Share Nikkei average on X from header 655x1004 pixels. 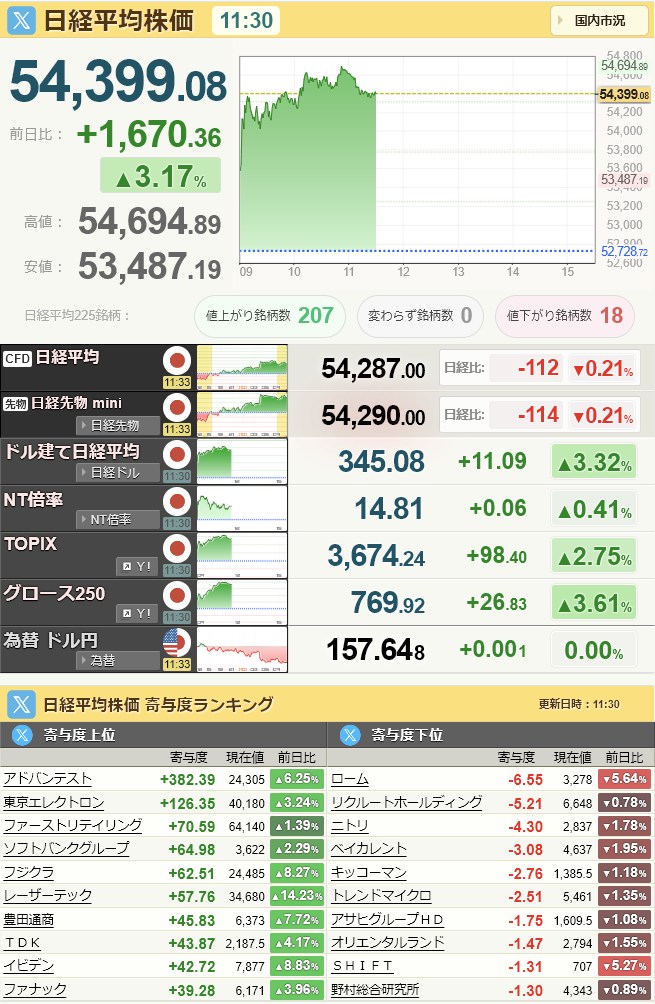[23, 19]
